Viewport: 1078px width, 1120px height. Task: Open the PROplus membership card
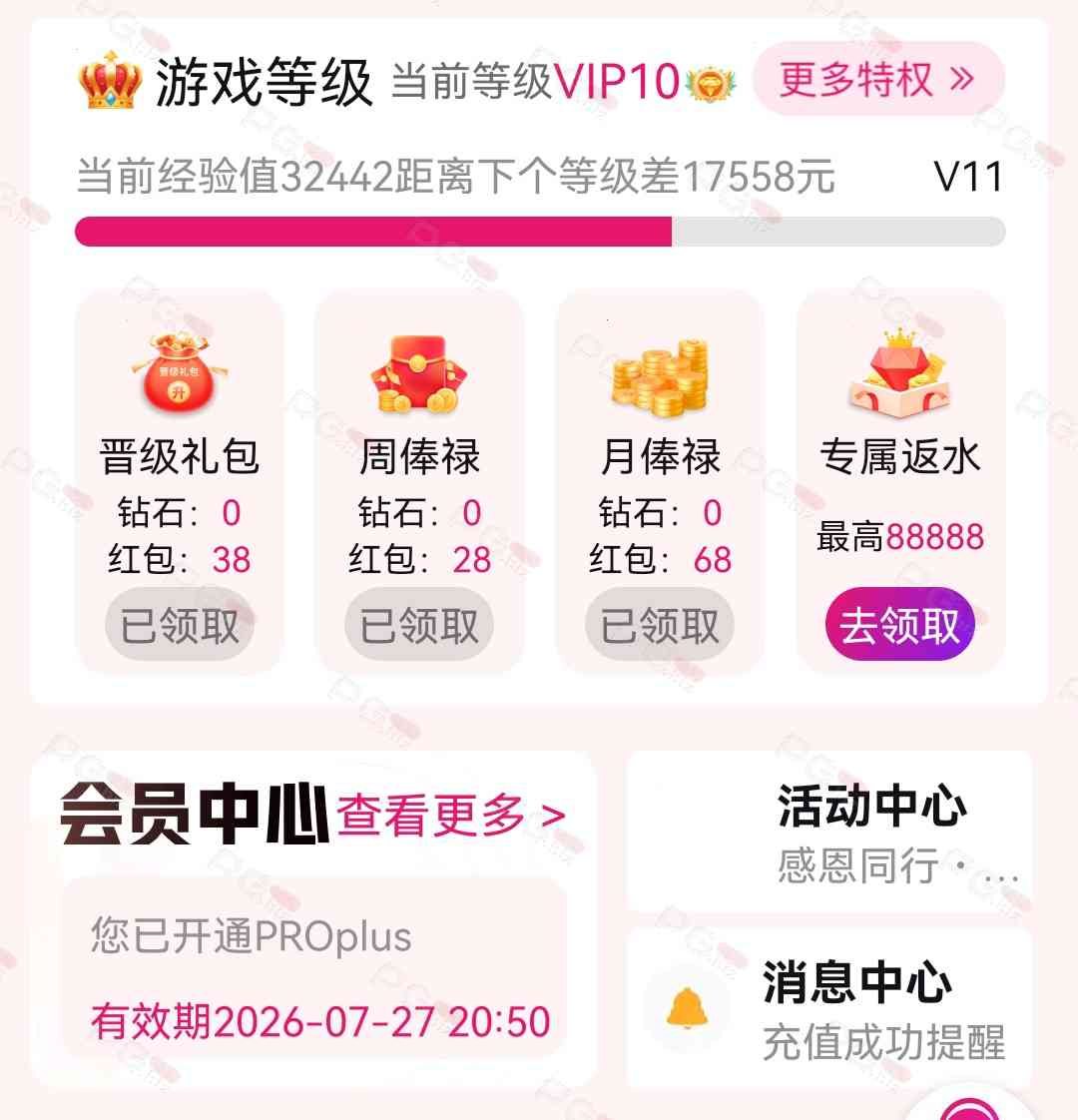(314, 968)
